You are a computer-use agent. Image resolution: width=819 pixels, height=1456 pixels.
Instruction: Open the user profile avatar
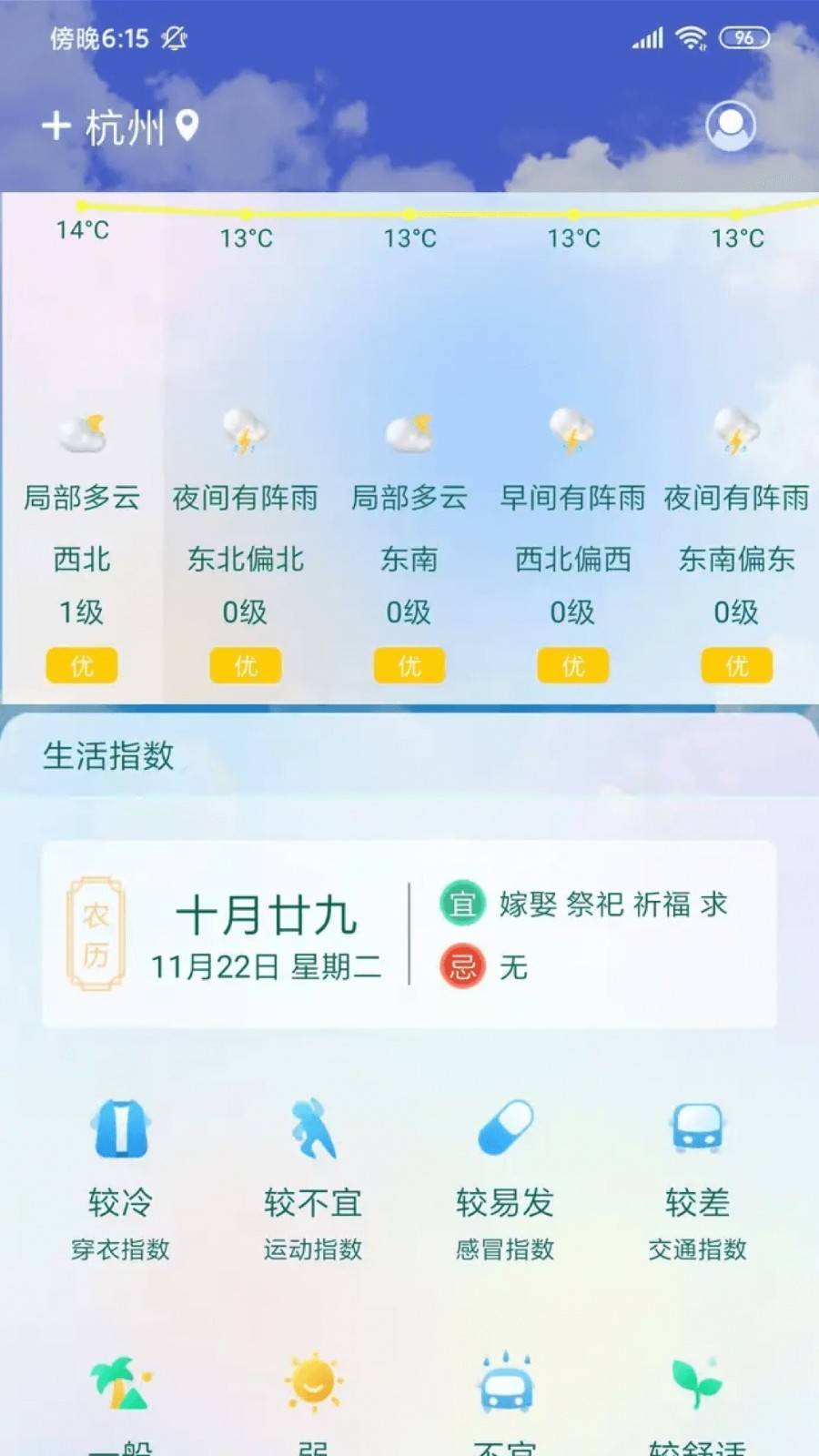click(x=731, y=126)
